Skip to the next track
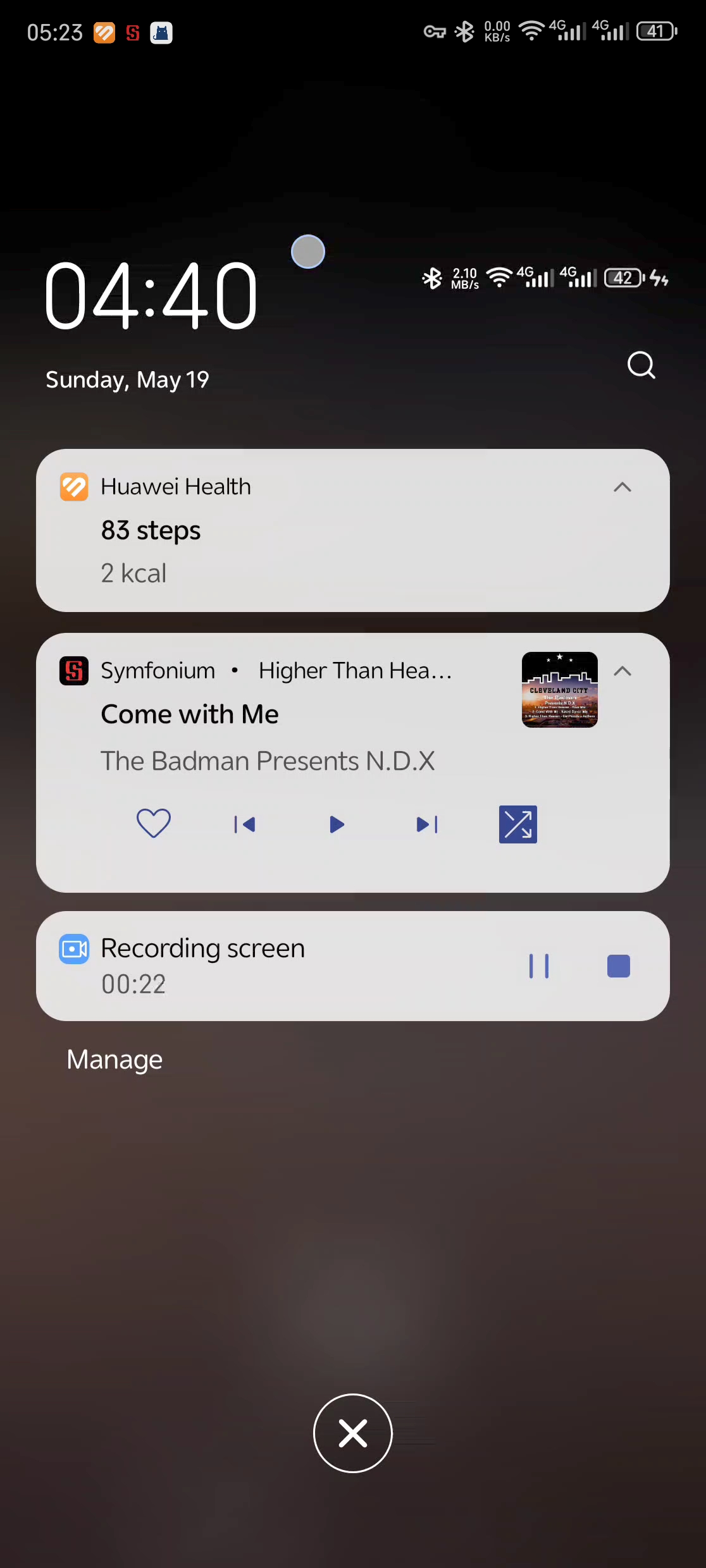 pos(428,824)
